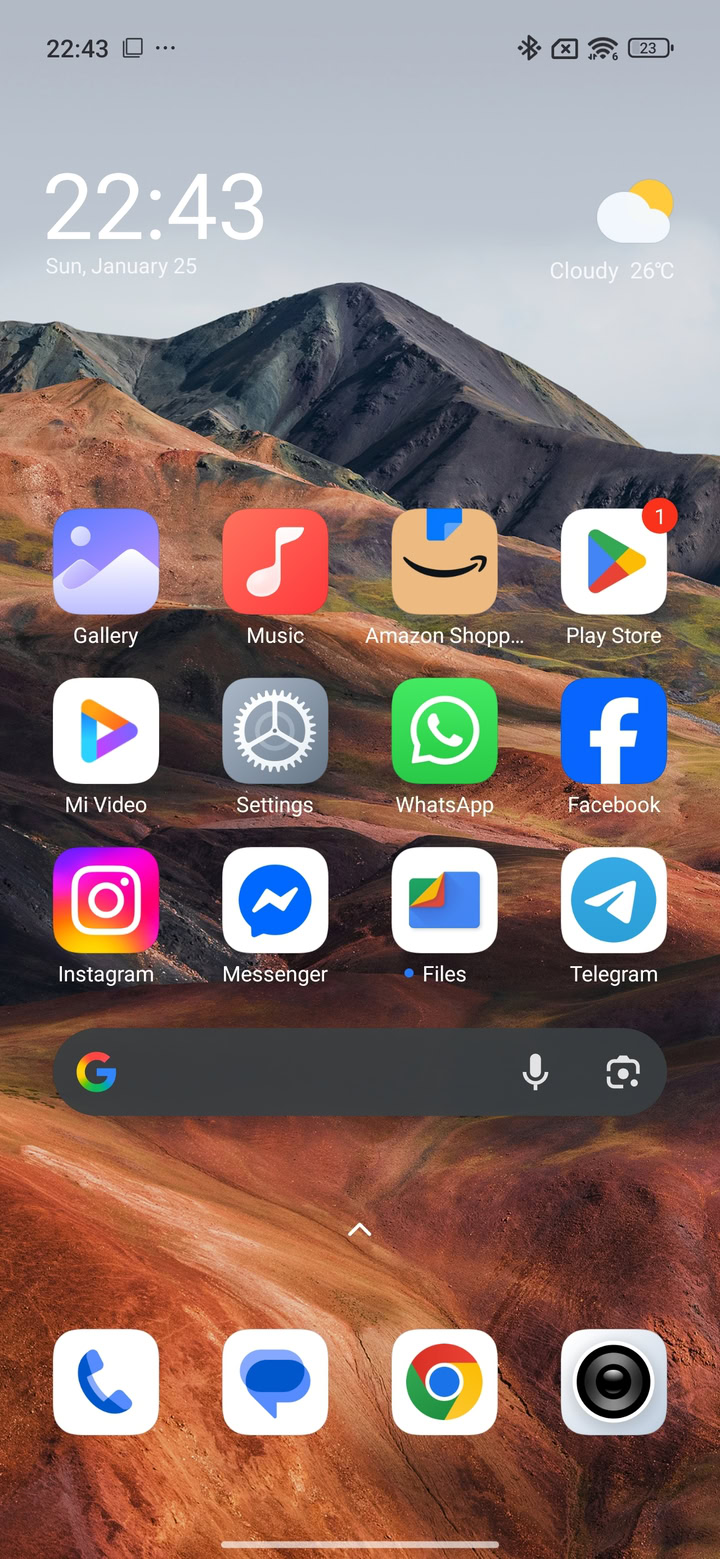720x1559 pixels.
Task: Expand the app drawer arrow
Action: [x=359, y=1231]
